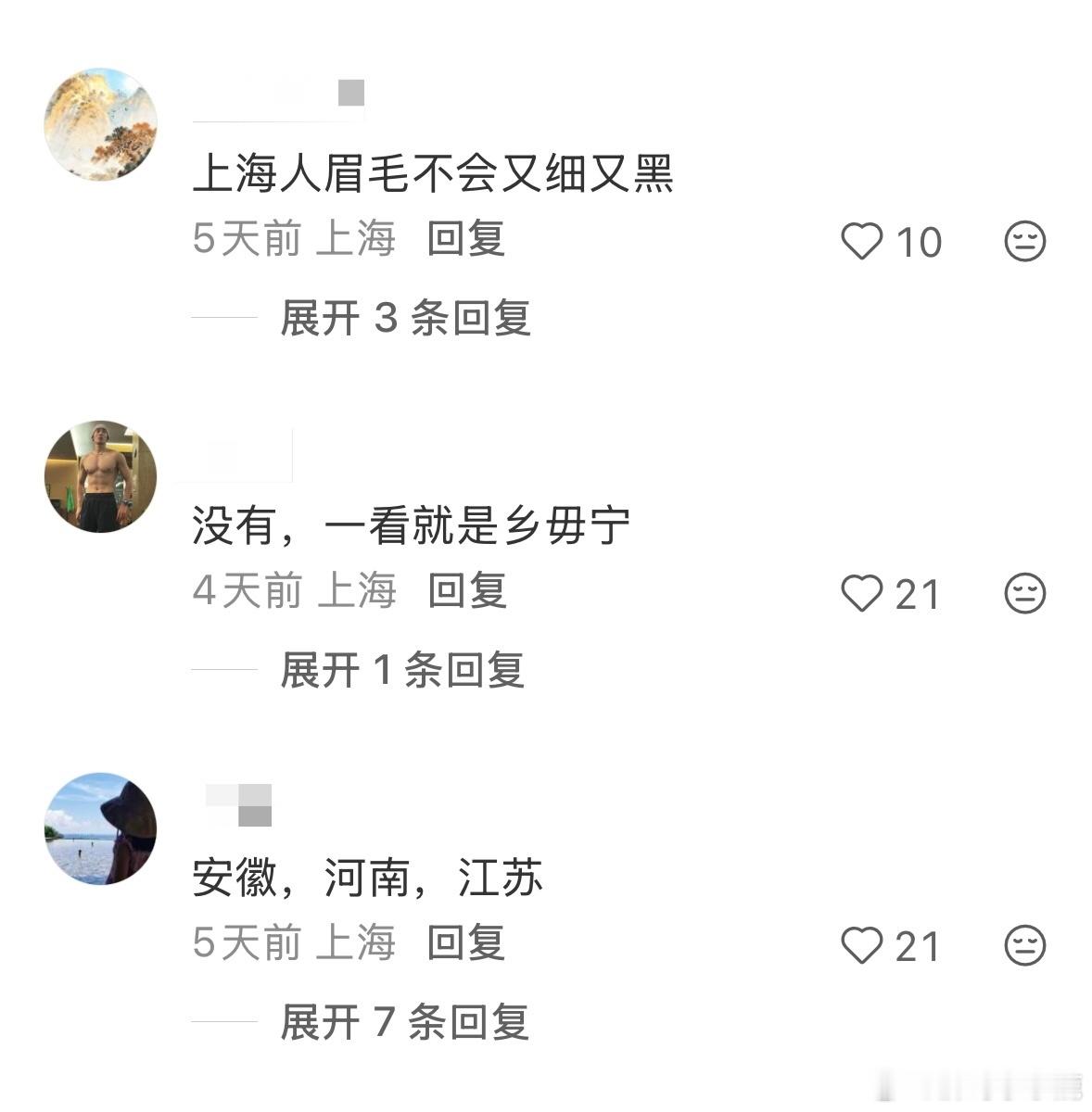
Task: Open emoji reaction for comment about Shanghai eyebrows
Action: coord(1025,240)
